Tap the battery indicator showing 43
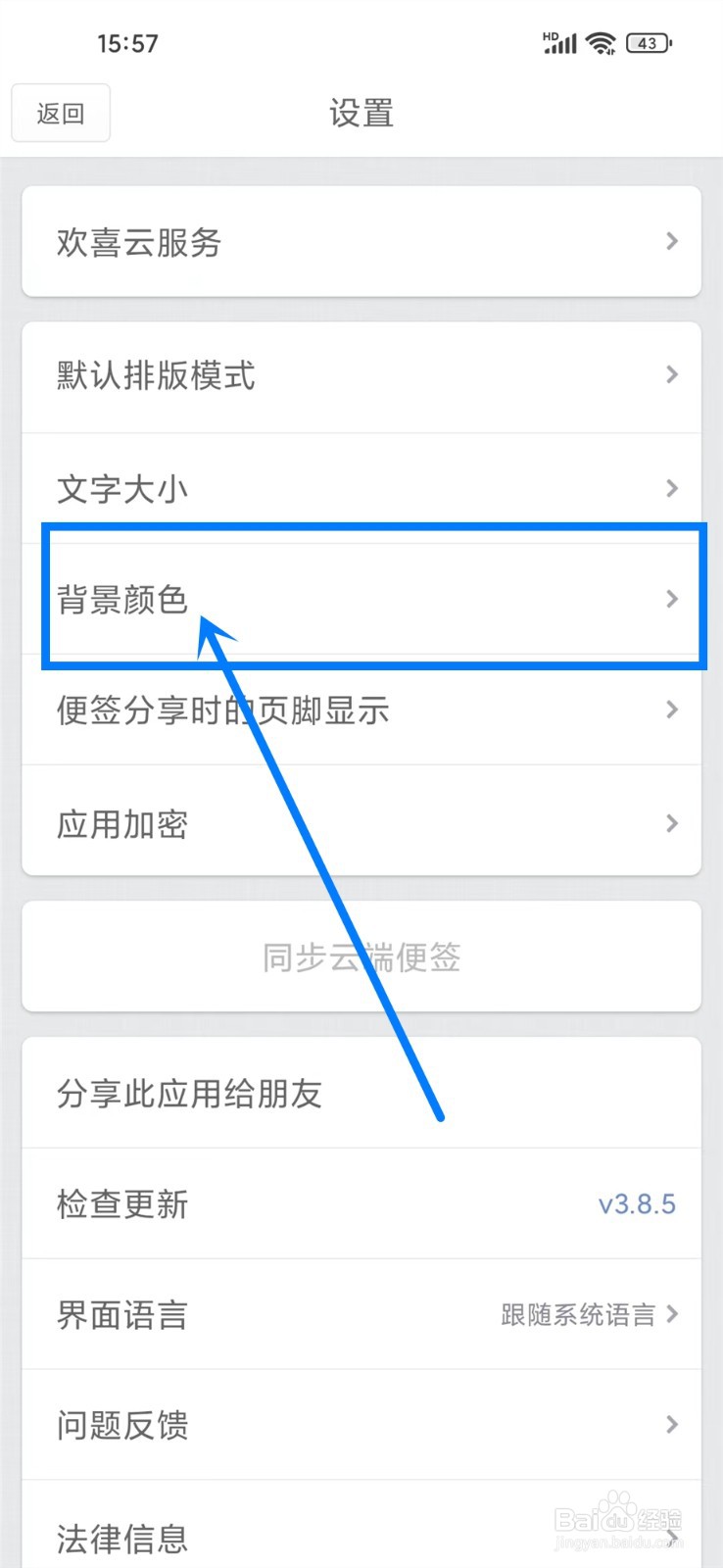Screen dimensions: 723x1568 tap(649, 42)
